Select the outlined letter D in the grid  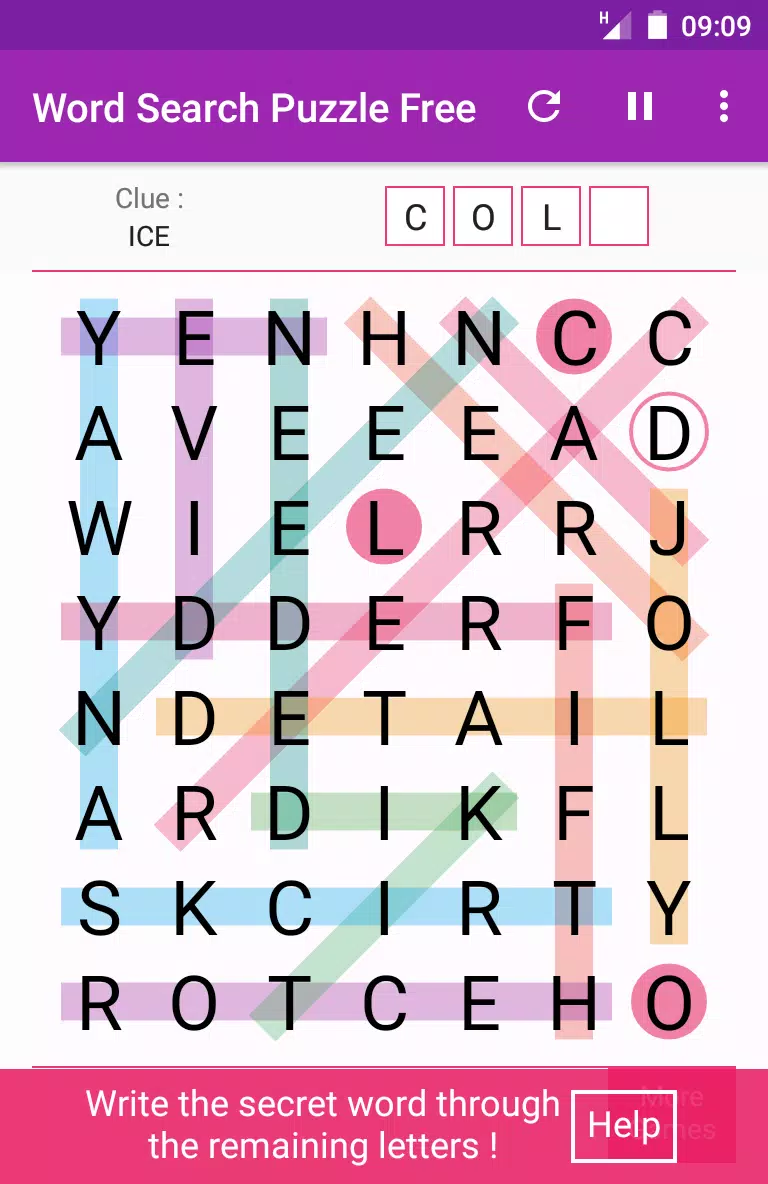[669, 432]
